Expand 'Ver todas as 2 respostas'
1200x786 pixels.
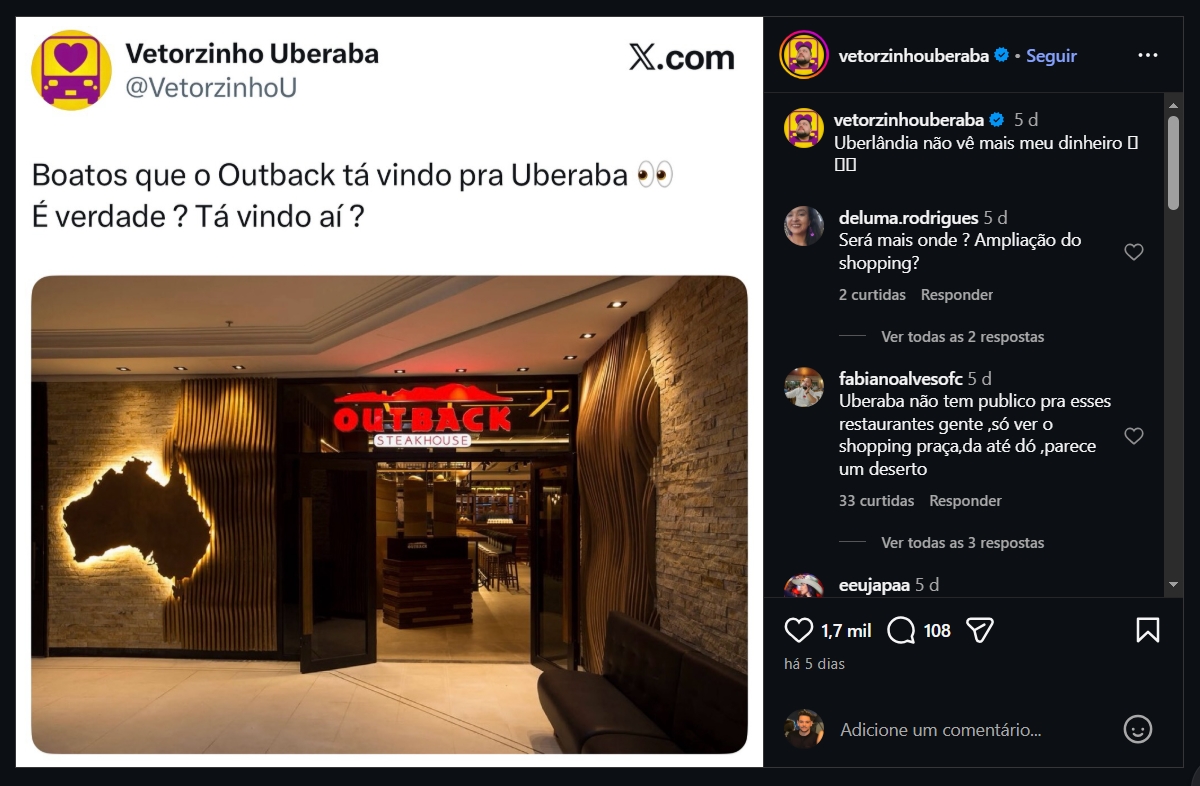pyautogui.click(x=962, y=337)
